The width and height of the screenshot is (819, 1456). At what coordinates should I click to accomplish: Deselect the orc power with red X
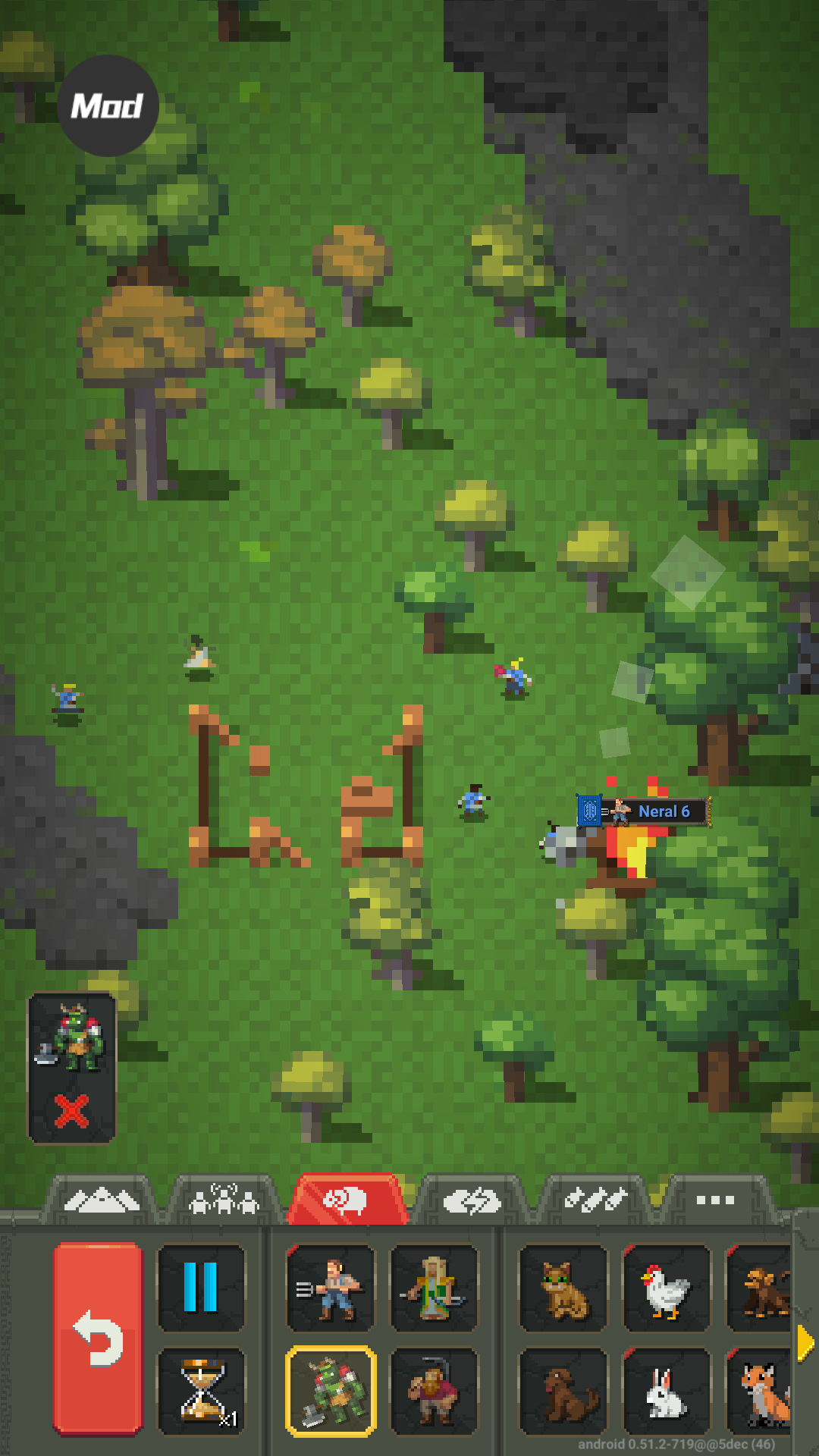click(x=72, y=1111)
